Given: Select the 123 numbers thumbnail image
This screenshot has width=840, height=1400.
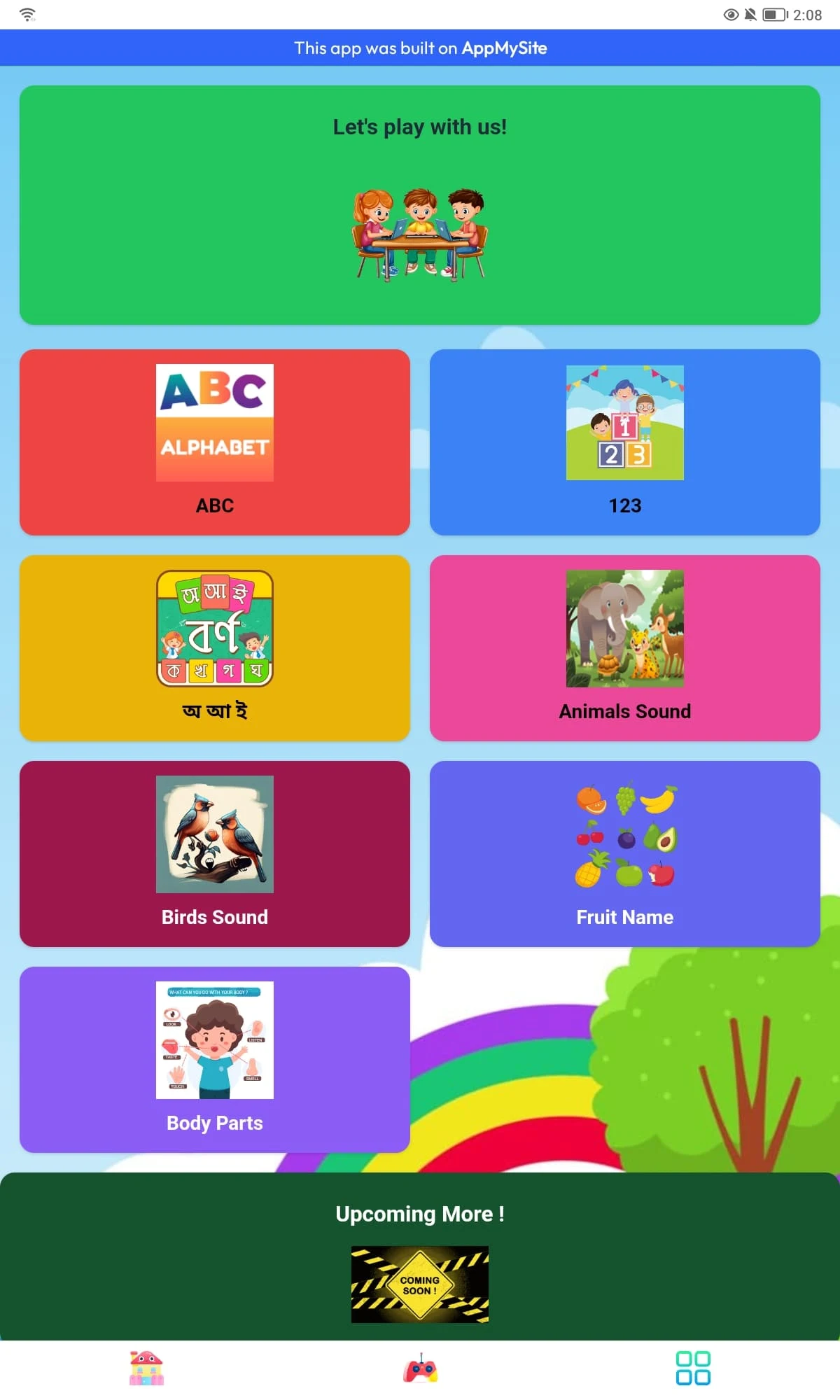Looking at the screenshot, I should tap(625, 421).
